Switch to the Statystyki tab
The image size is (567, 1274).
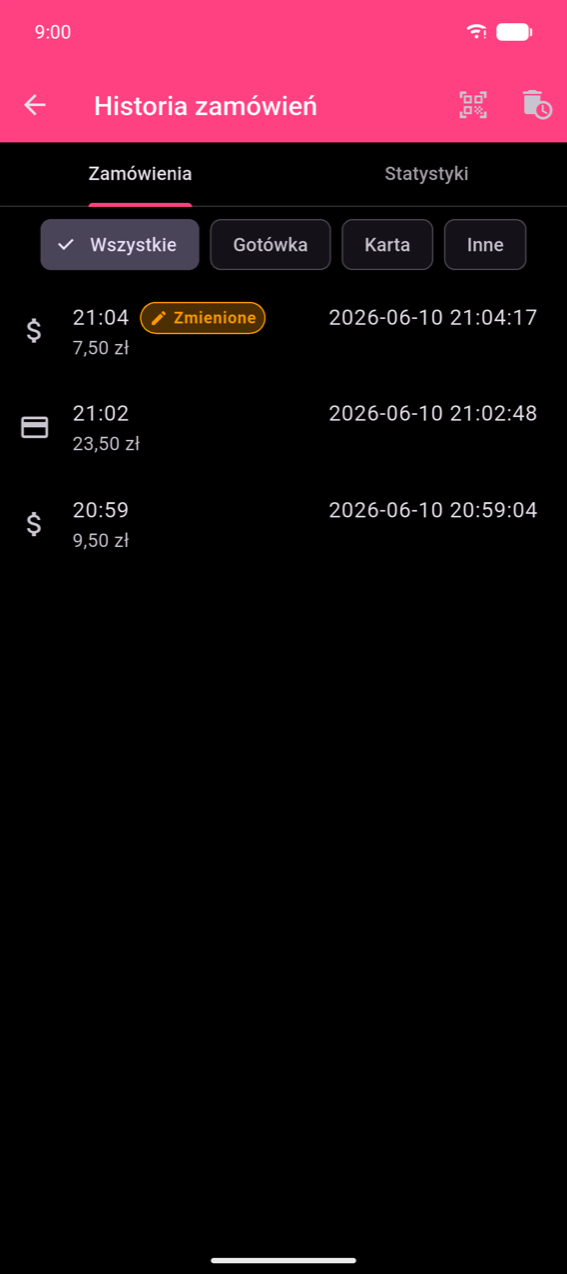tap(426, 174)
